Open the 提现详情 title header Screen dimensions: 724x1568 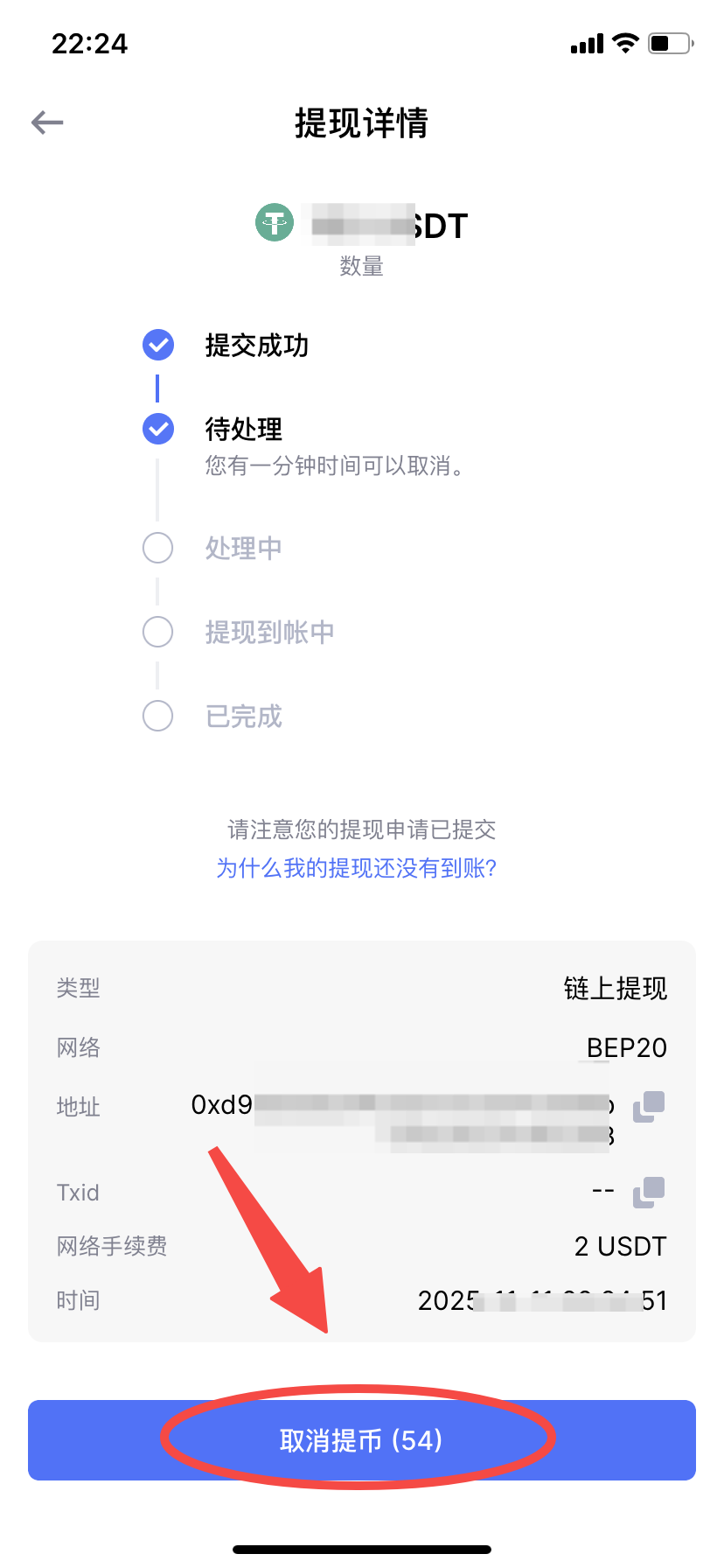362,123
